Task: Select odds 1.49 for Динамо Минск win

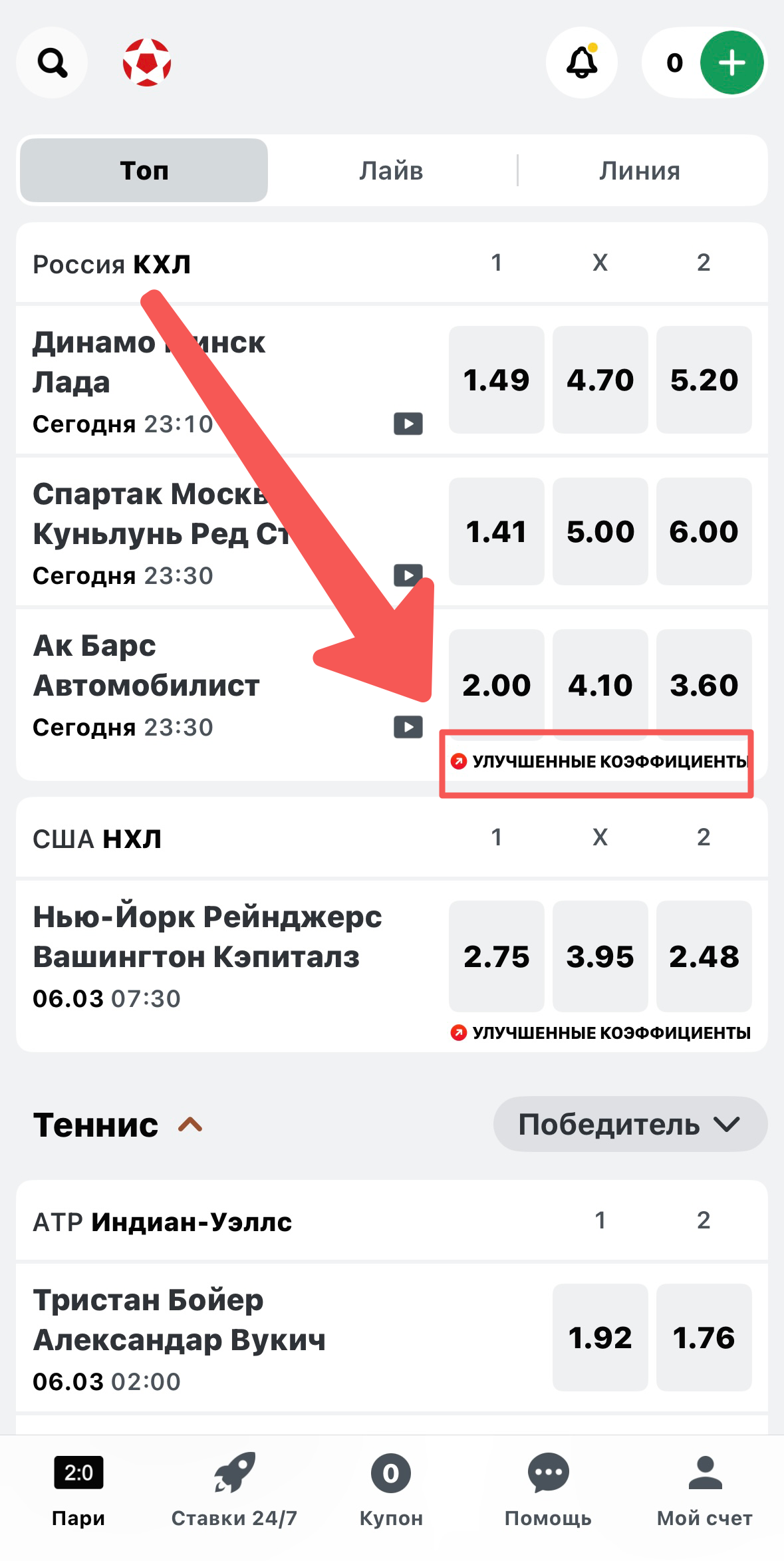Action: point(496,380)
